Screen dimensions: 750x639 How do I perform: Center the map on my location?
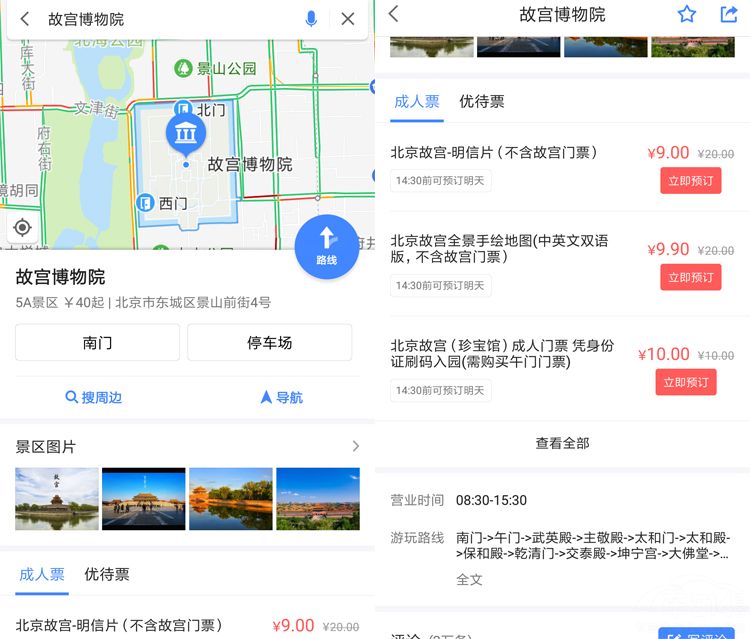click(22, 228)
